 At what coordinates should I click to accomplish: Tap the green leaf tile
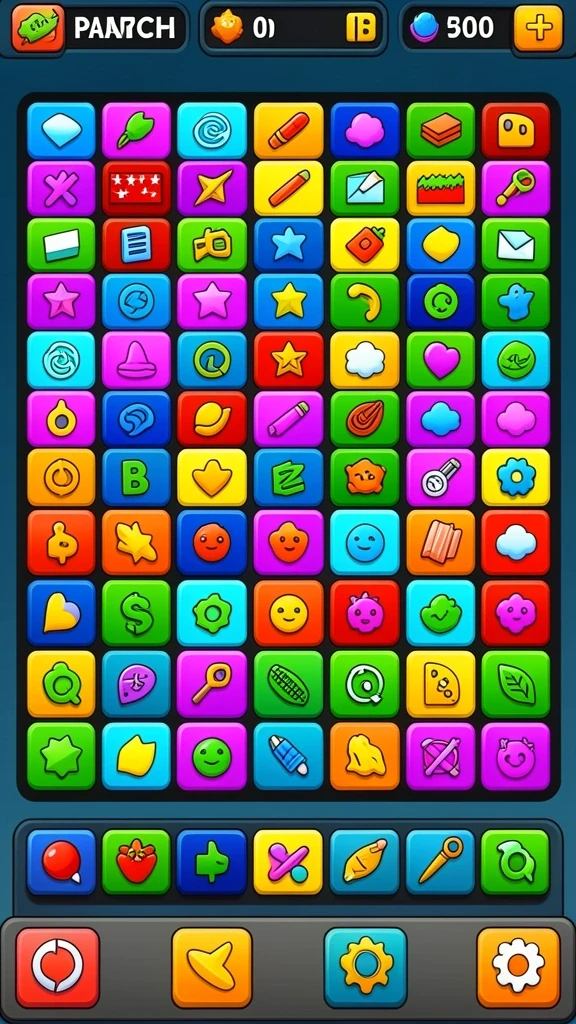(x=516, y=684)
